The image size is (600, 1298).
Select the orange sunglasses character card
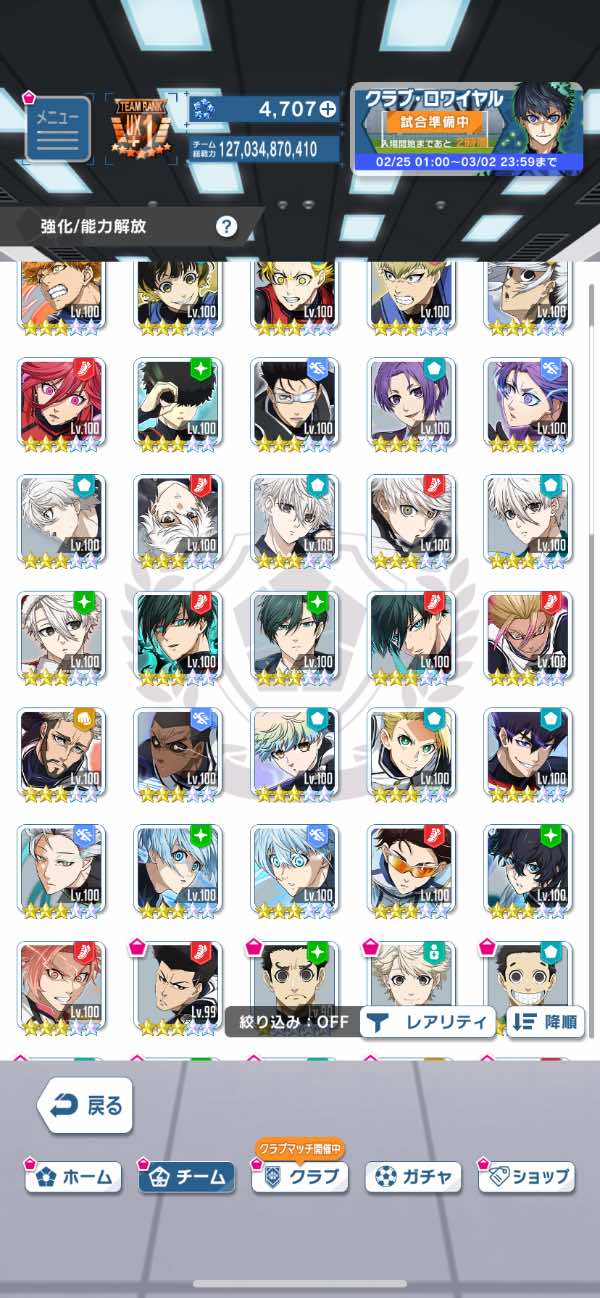tap(410, 868)
